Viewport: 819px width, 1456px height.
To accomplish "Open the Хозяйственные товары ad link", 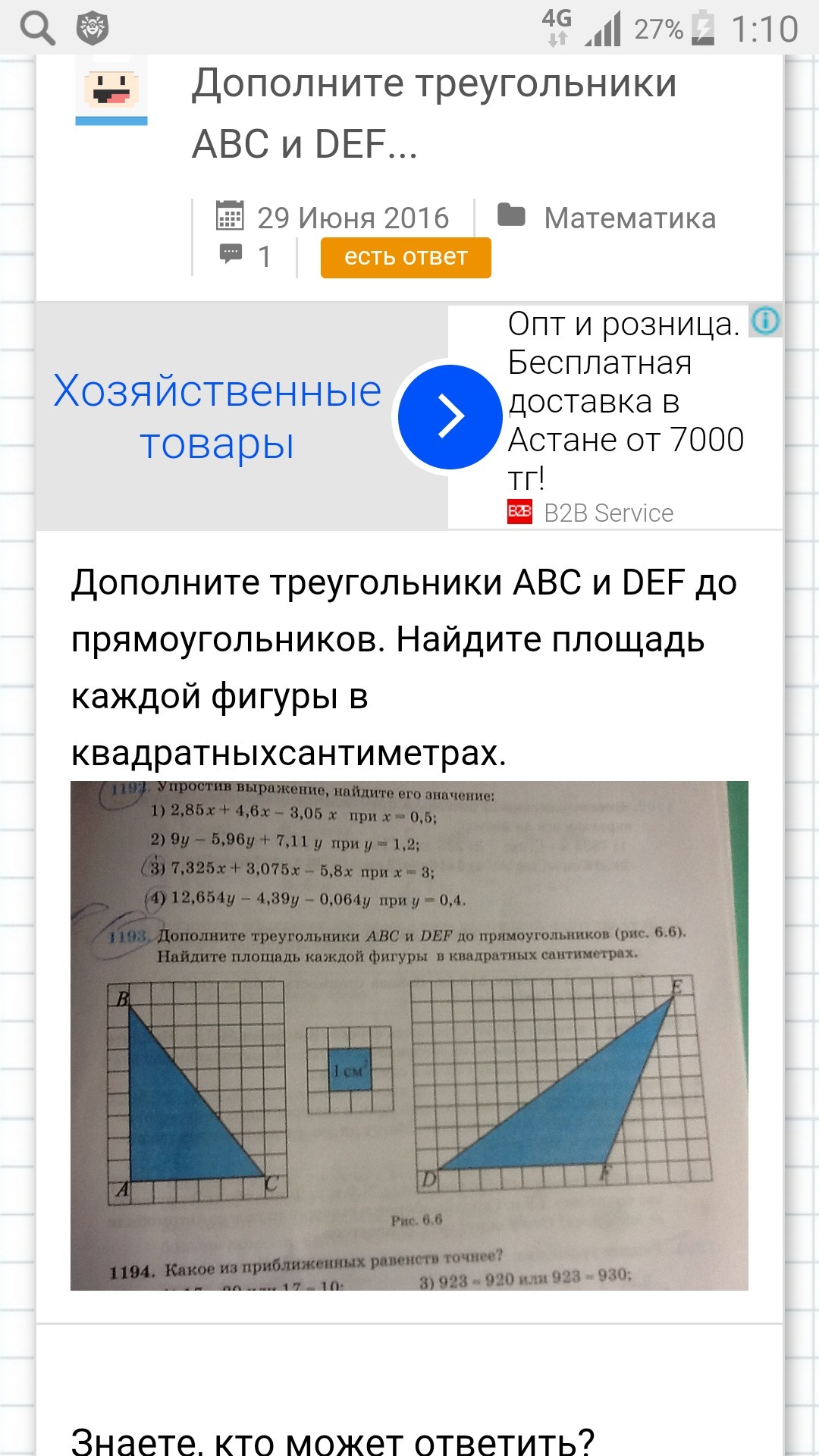I will (x=217, y=417).
